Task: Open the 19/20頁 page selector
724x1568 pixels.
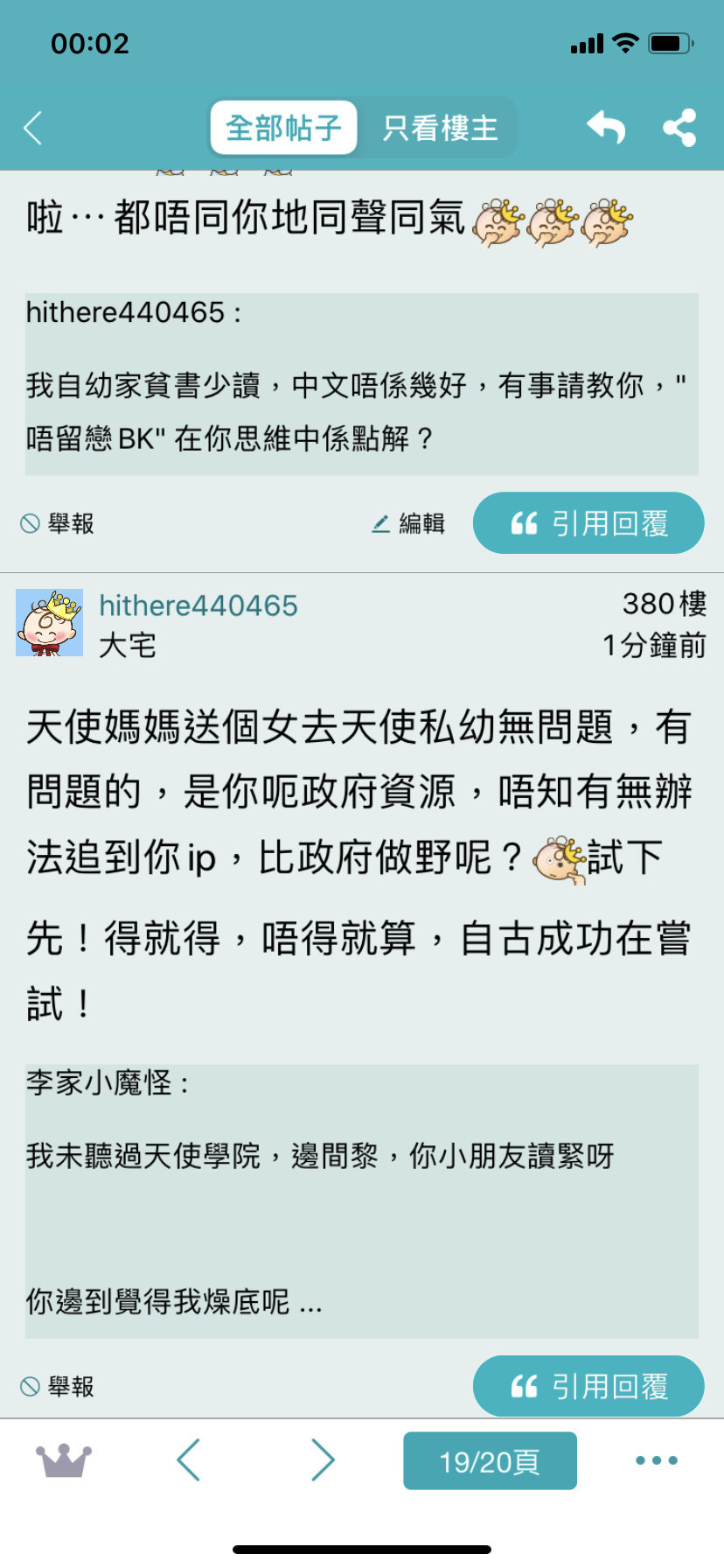Action: tap(490, 1460)
